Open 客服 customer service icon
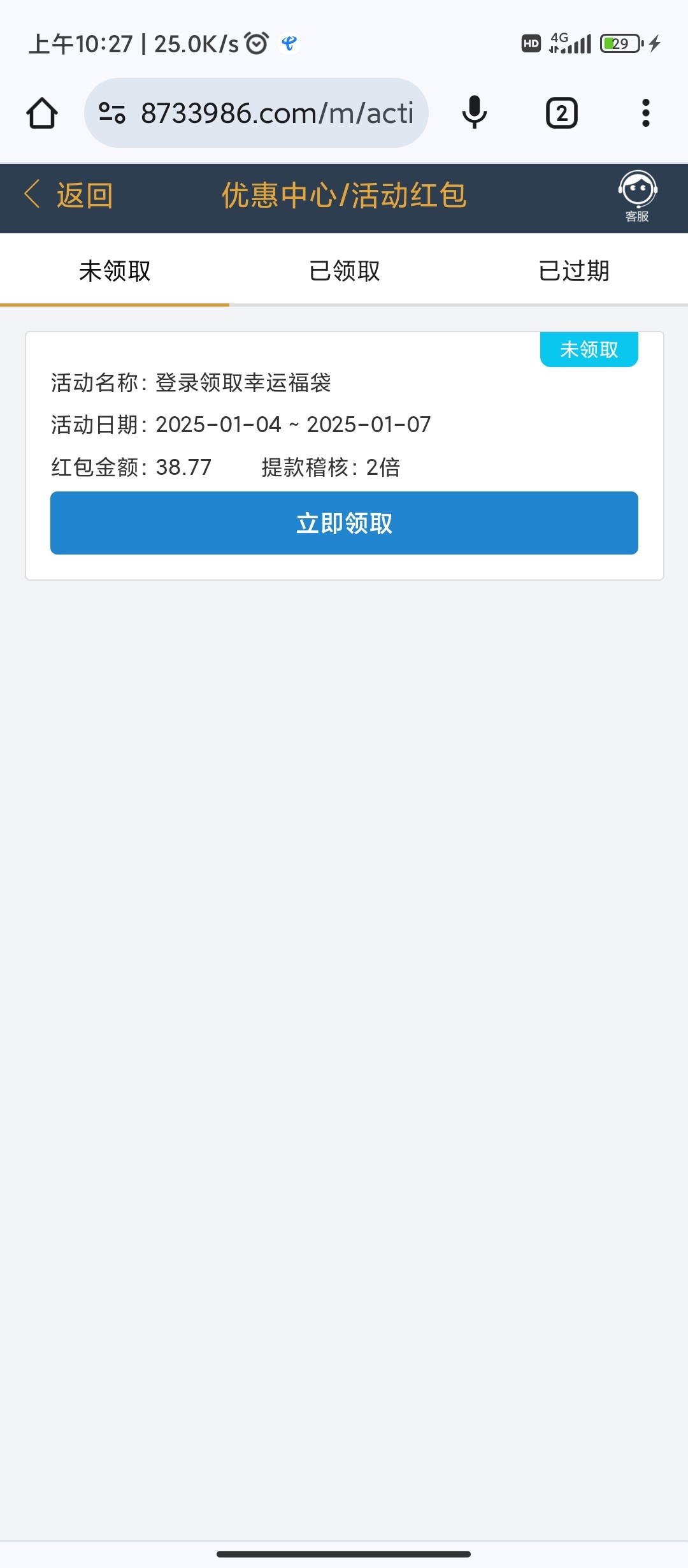688x1568 pixels. [637, 196]
